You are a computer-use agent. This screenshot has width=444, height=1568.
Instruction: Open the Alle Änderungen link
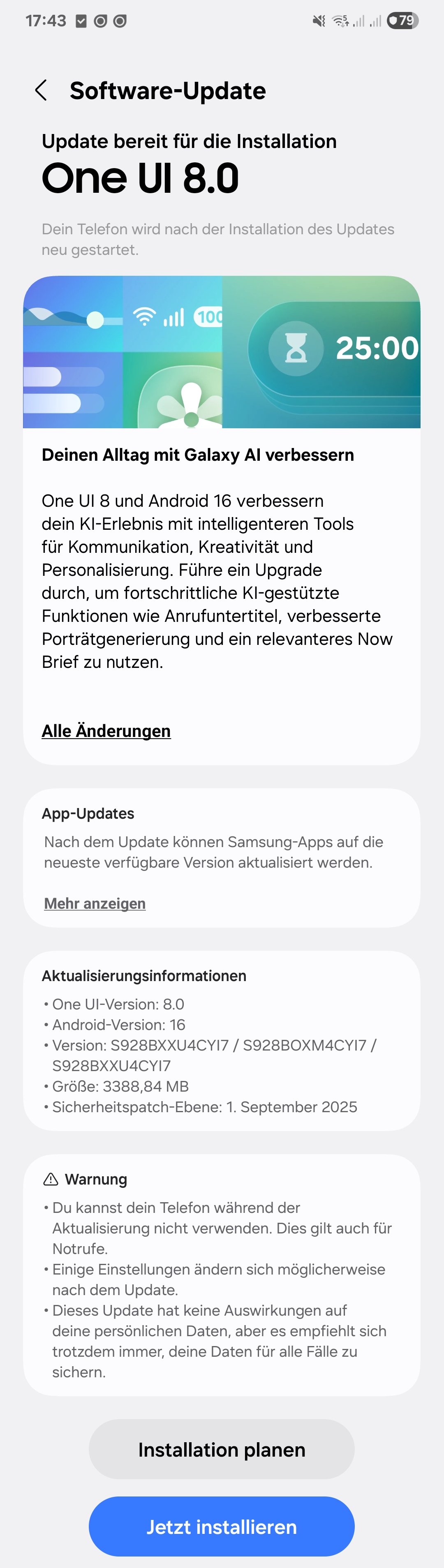[106, 730]
